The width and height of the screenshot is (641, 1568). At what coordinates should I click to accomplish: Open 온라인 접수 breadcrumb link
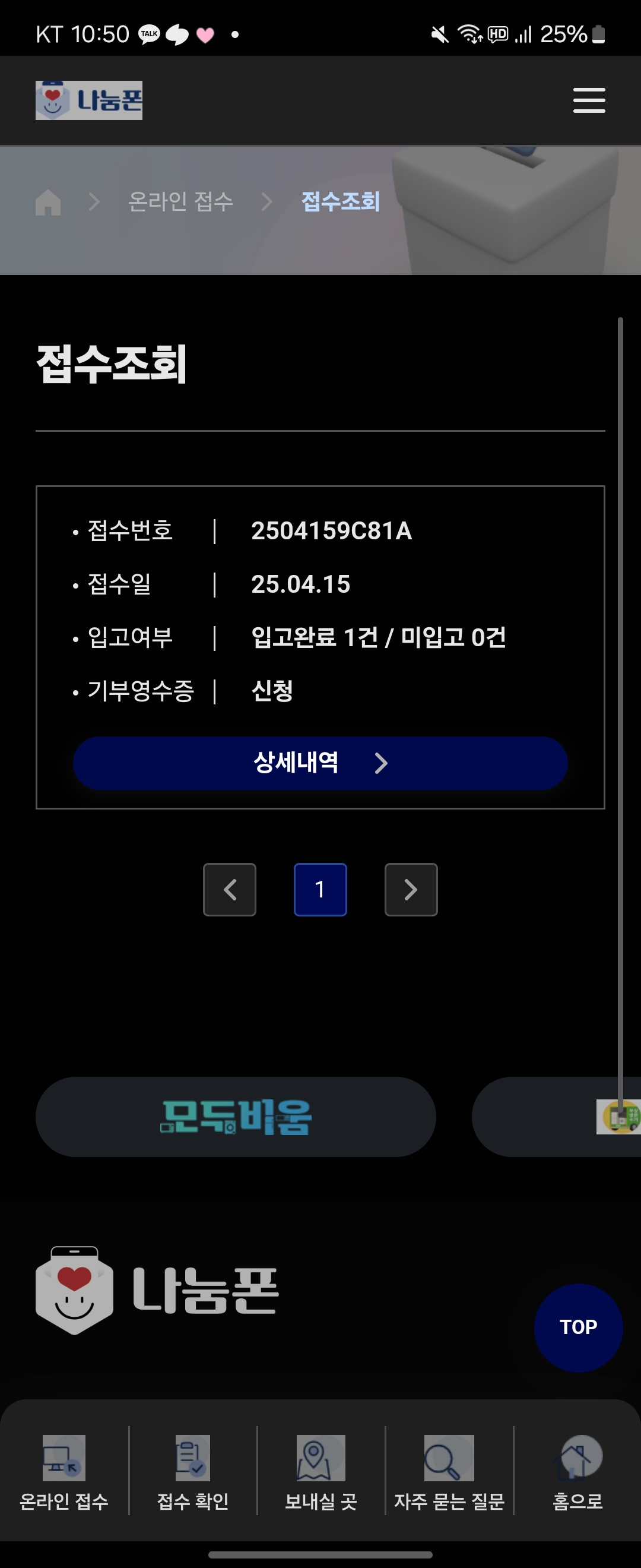pyautogui.click(x=180, y=201)
